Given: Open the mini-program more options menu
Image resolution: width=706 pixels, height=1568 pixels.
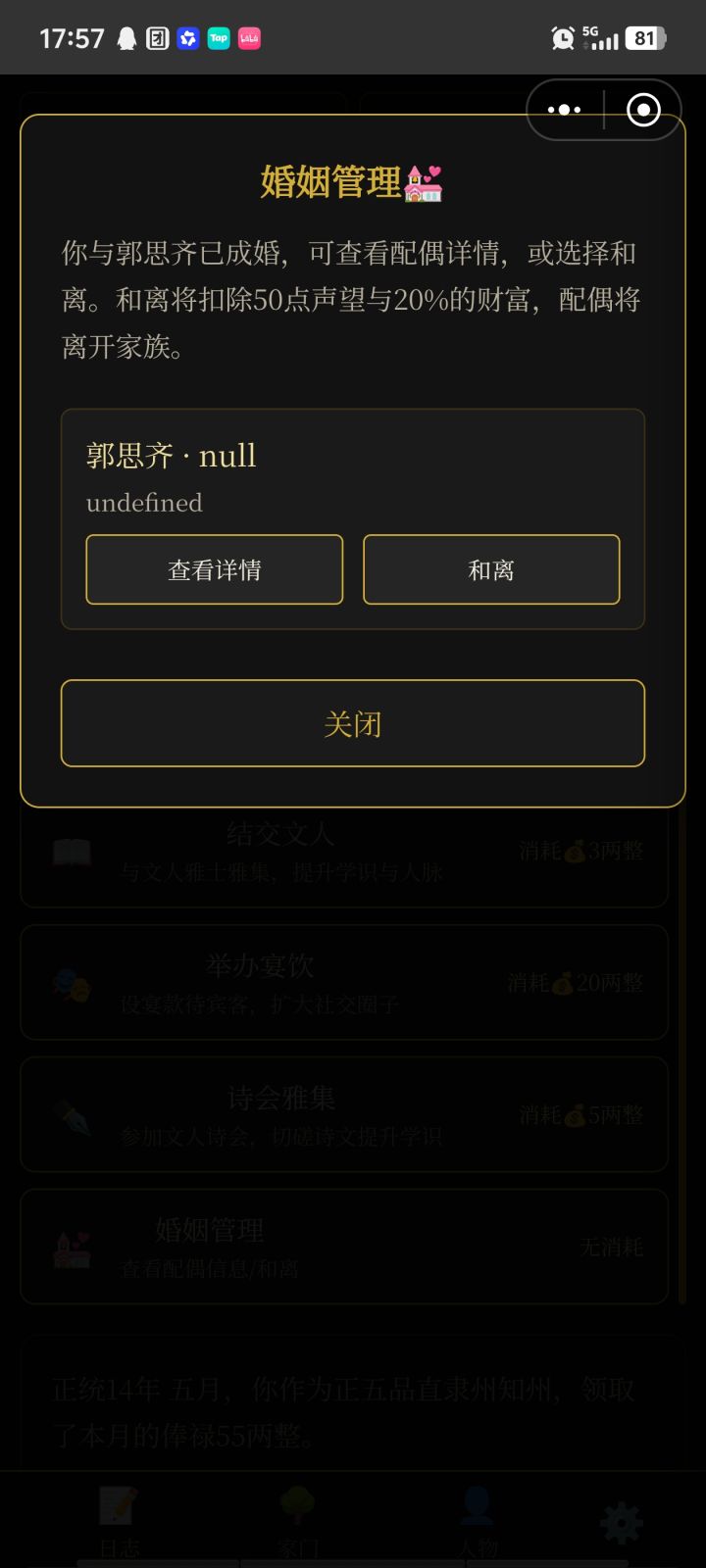Looking at the screenshot, I should point(564,109).
